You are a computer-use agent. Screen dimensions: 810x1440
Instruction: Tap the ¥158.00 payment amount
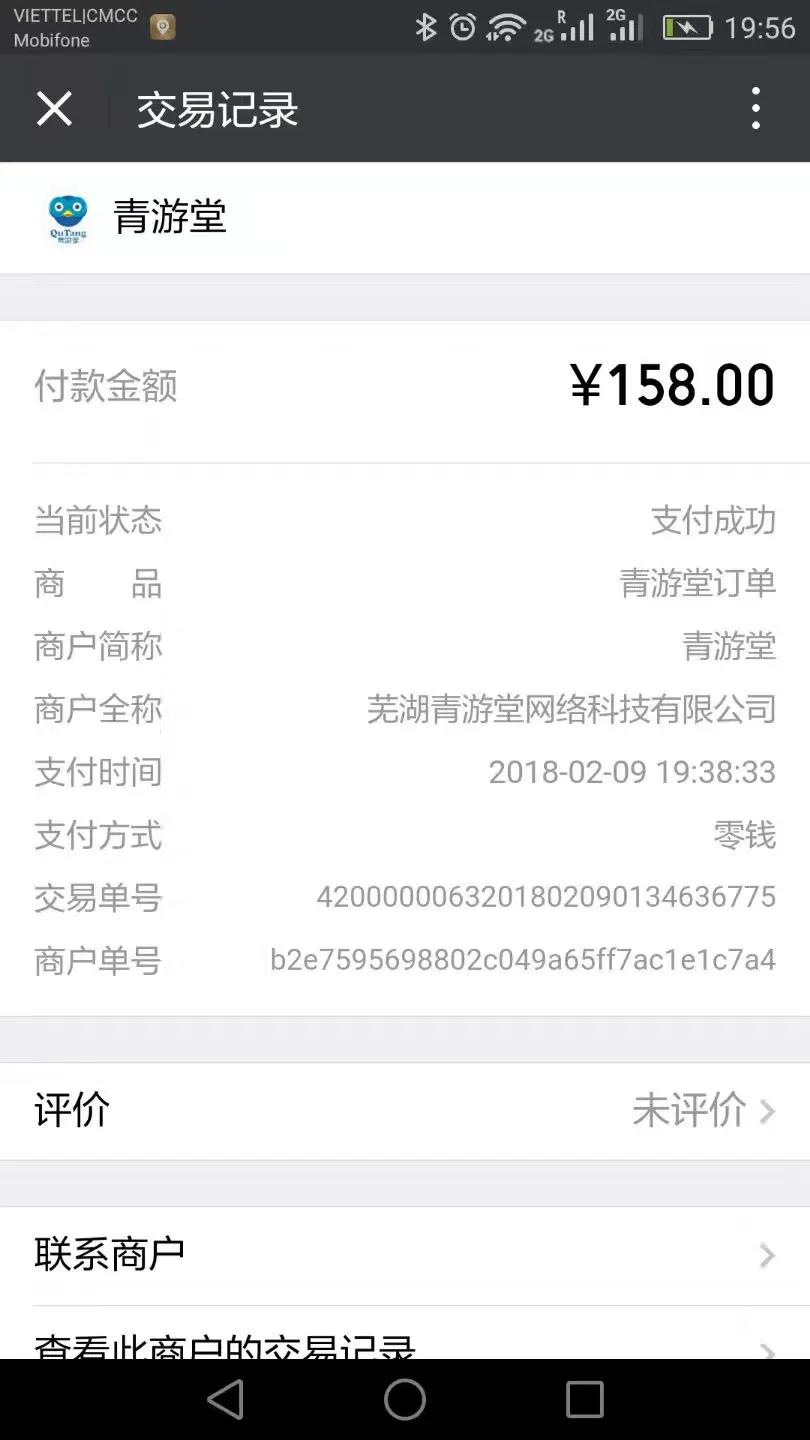tap(673, 383)
